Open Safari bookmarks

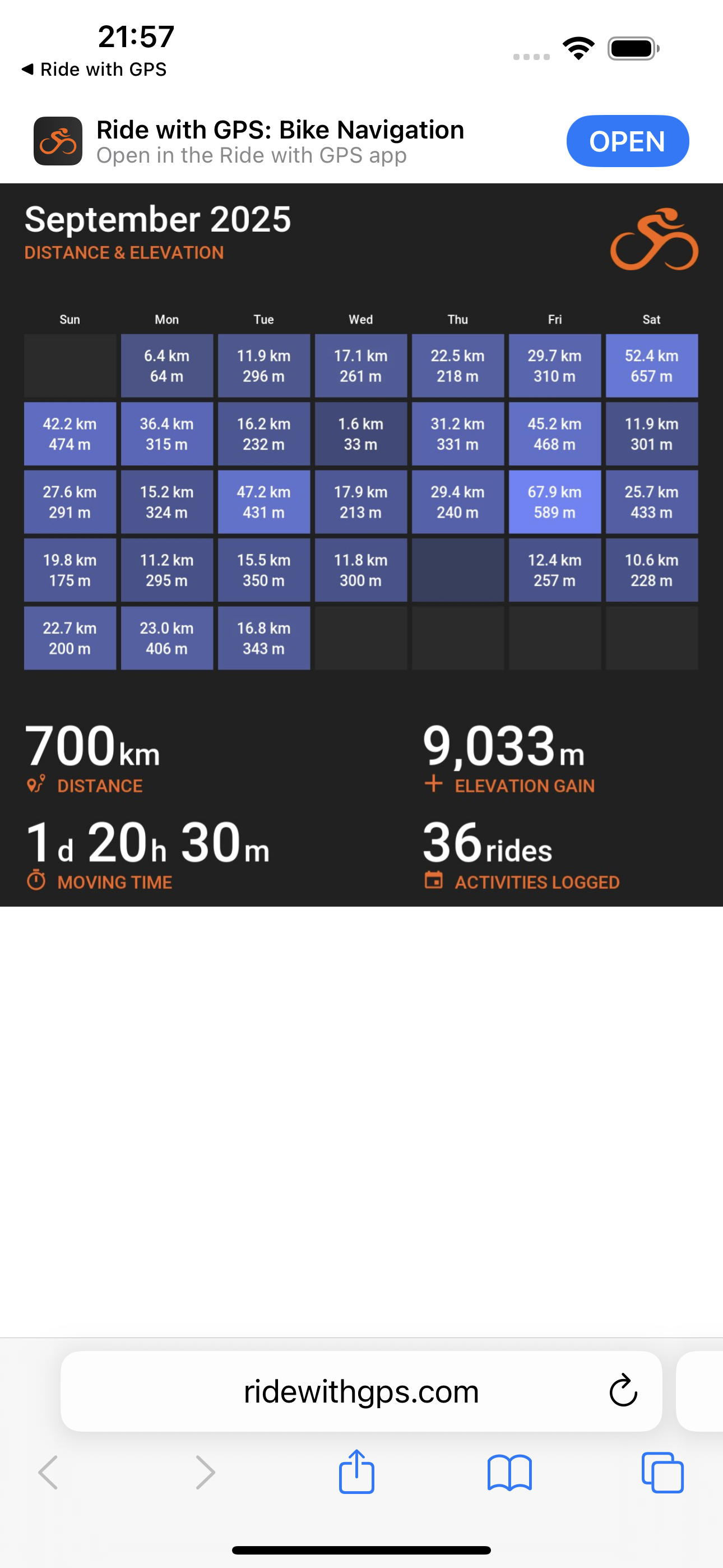click(x=509, y=1472)
